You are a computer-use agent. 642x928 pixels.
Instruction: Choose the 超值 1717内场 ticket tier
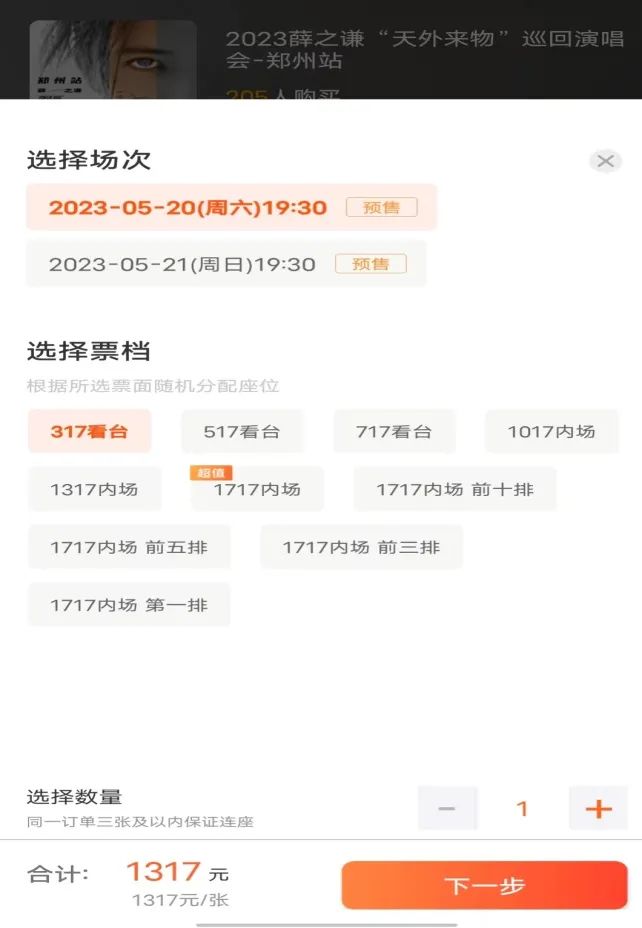(257, 490)
